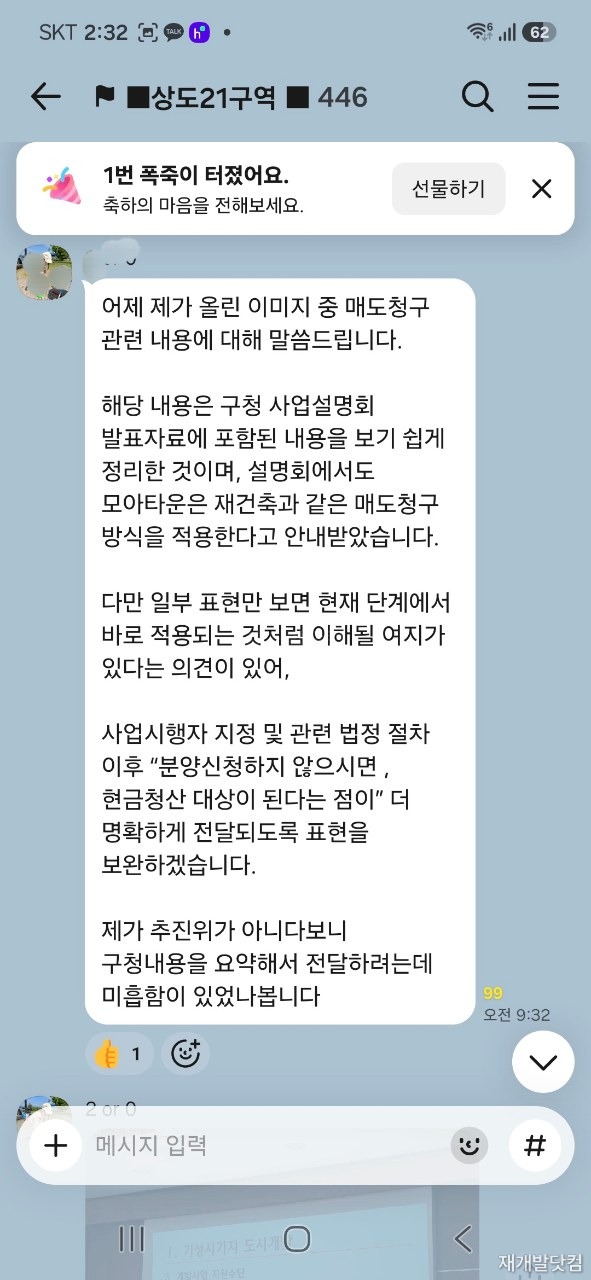Jump to latest message arrow
Viewport: 591px width, 1280px height.
pyautogui.click(x=543, y=1061)
